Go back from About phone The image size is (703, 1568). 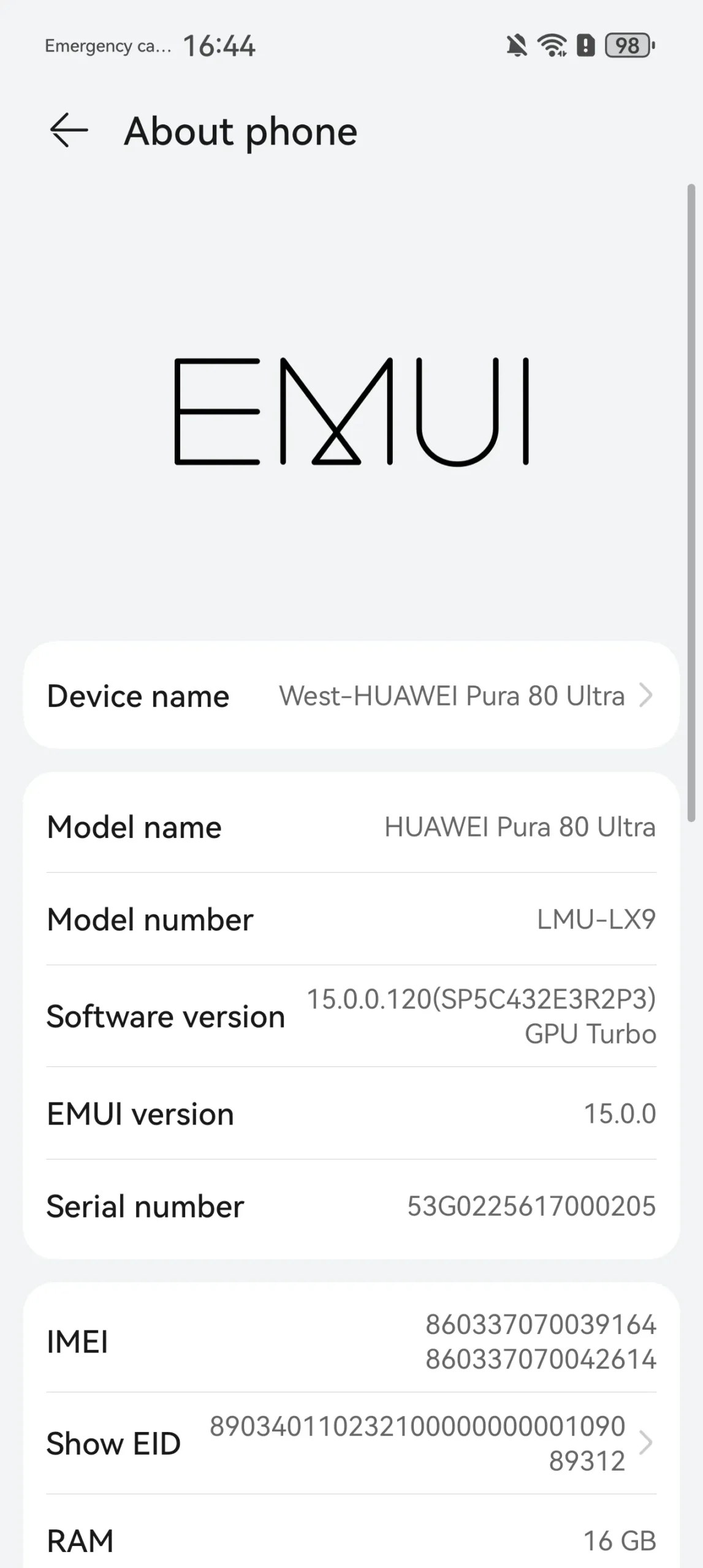pos(69,130)
